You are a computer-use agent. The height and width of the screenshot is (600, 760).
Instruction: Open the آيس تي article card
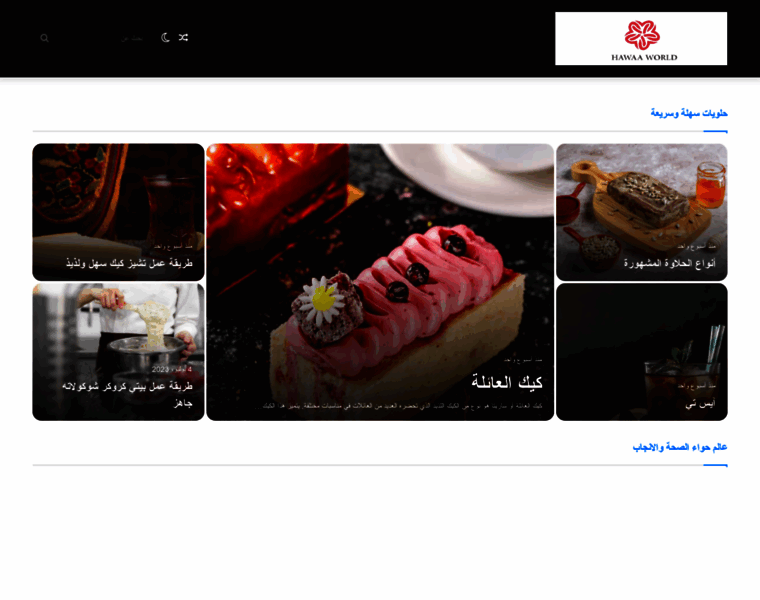(x=700, y=403)
